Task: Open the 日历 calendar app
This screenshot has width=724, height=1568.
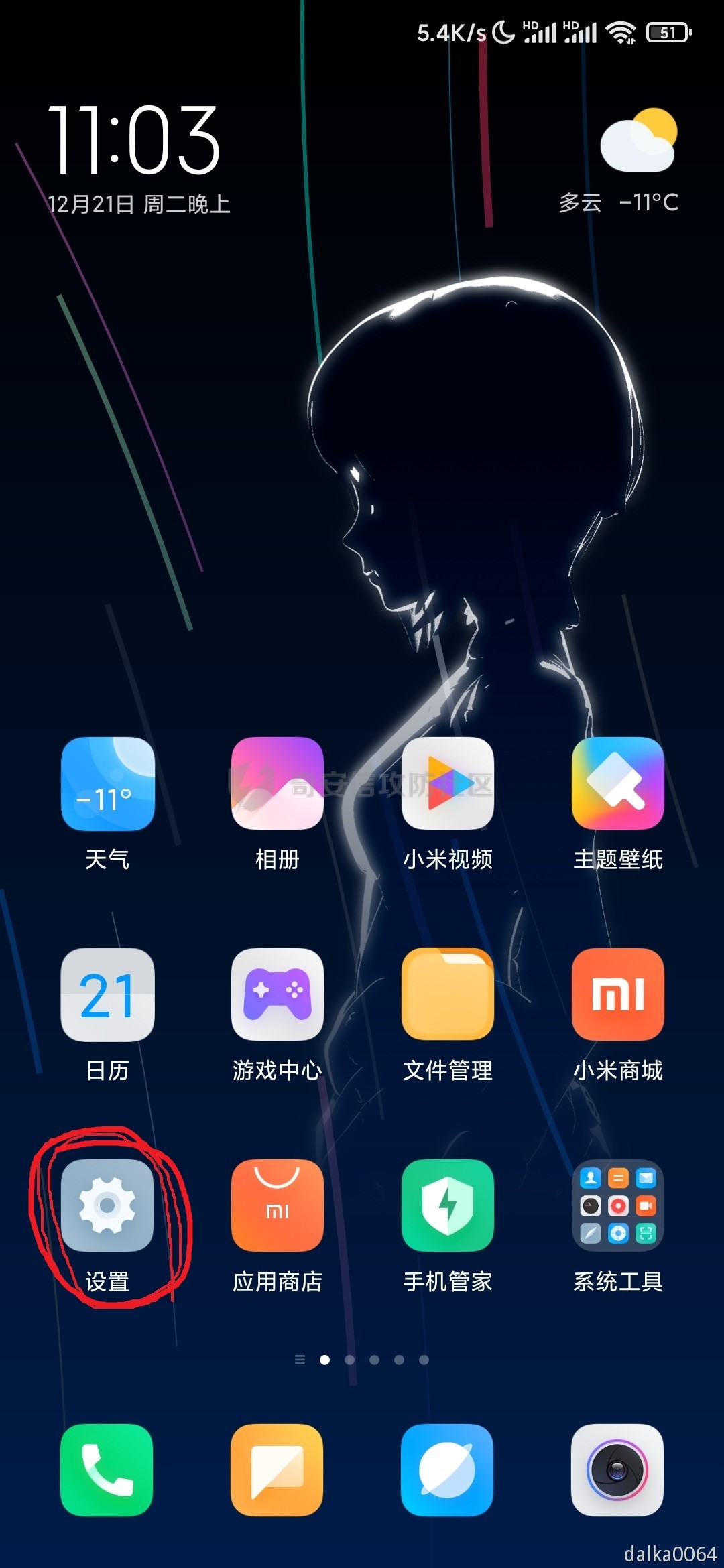Action: point(107,994)
